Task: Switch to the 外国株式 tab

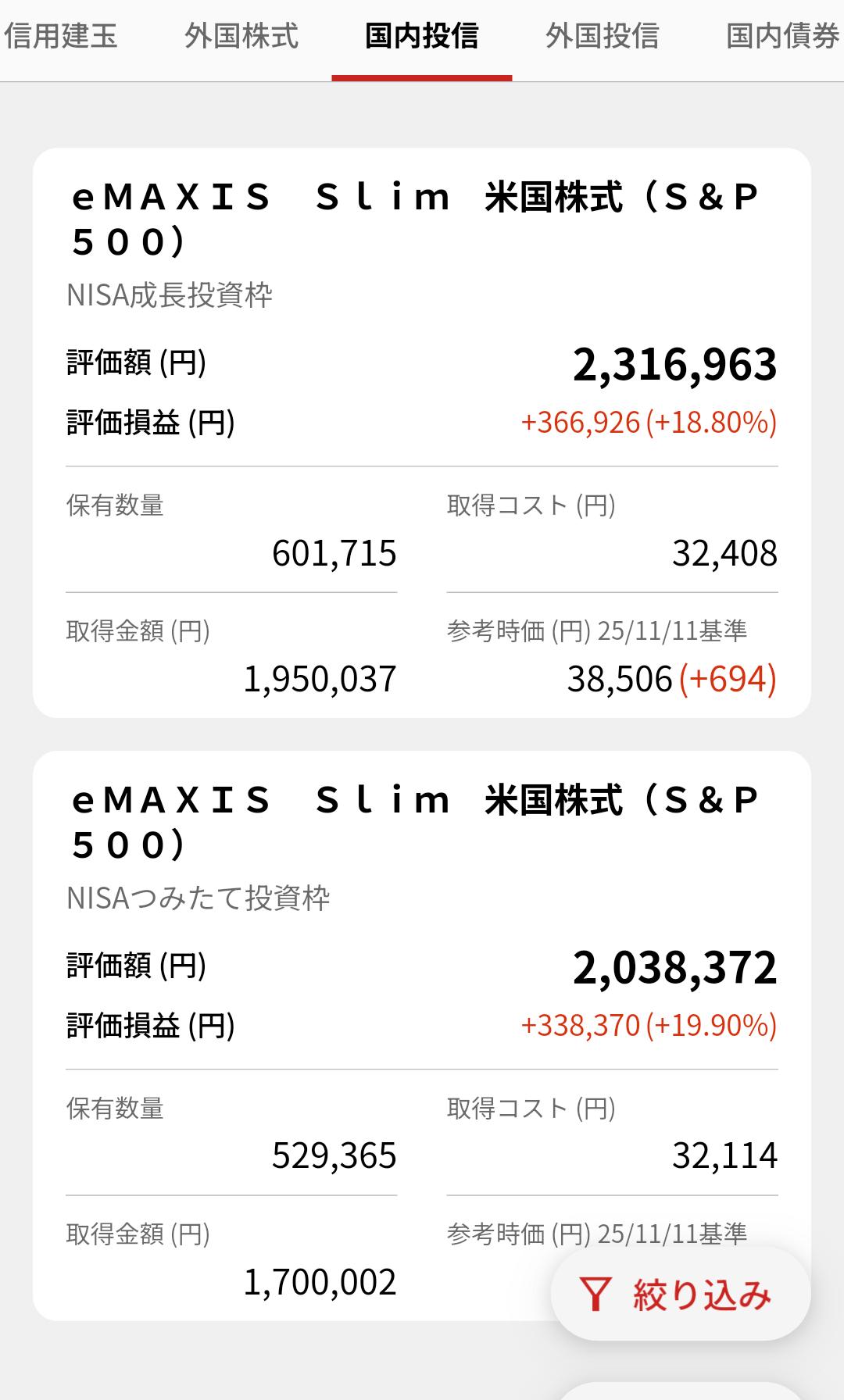Action: click(241, 37)
